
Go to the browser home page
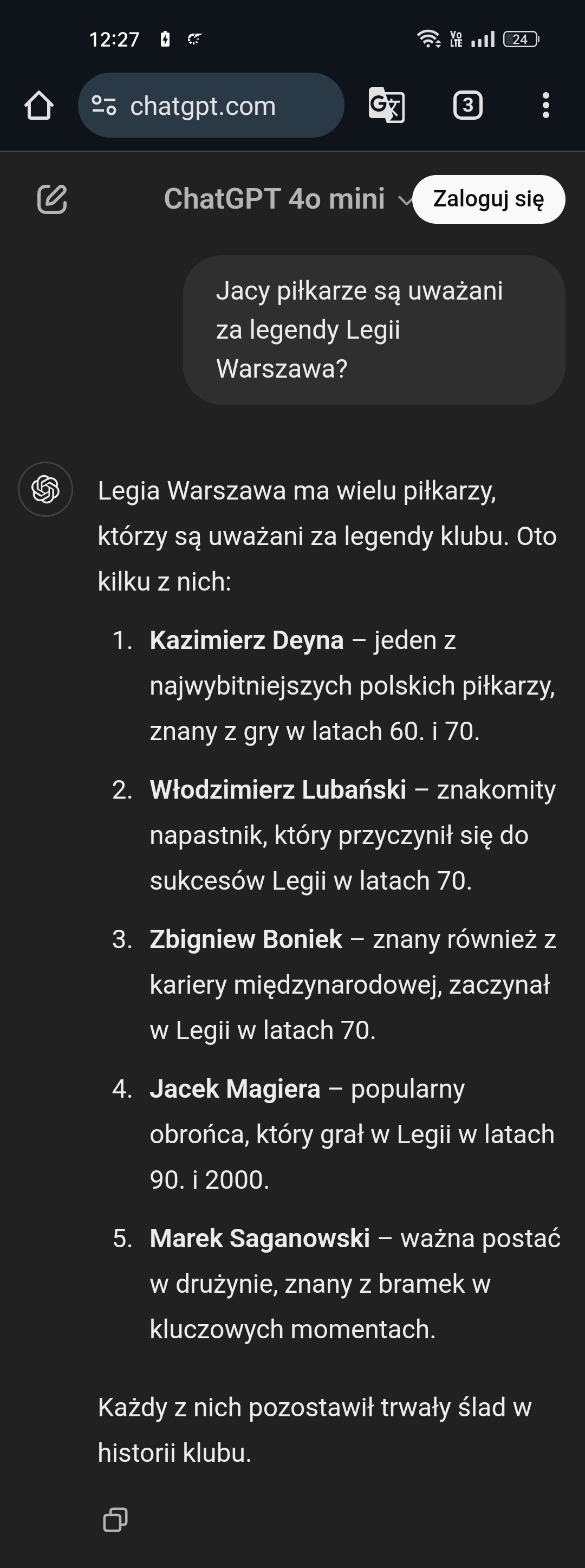point(39,105)
